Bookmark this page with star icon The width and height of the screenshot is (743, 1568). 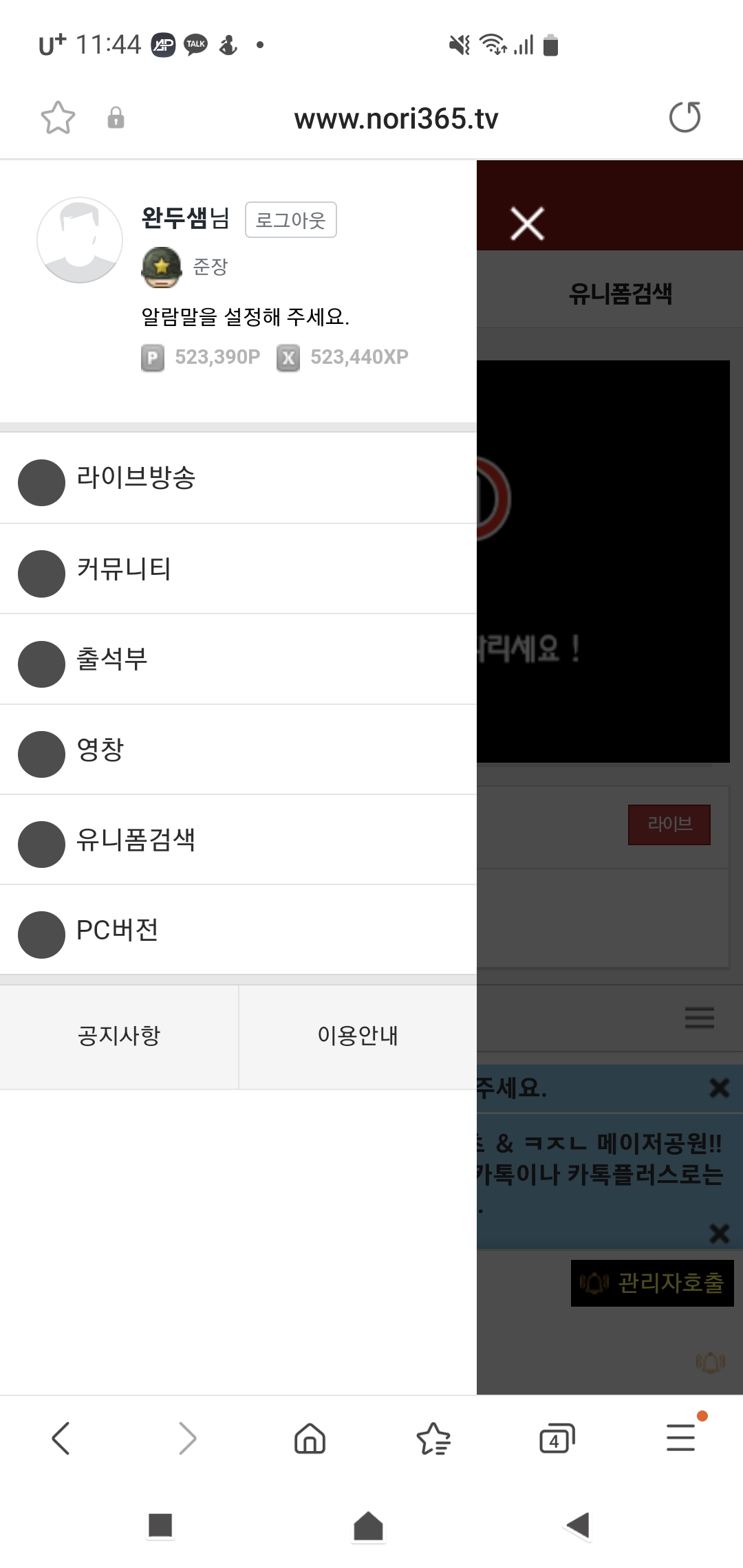(58, 118)
